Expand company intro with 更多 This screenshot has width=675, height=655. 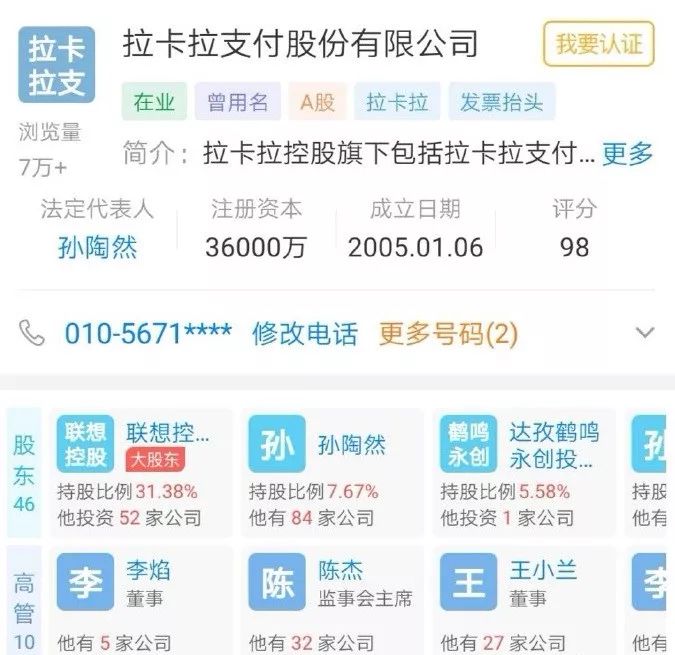628,154
